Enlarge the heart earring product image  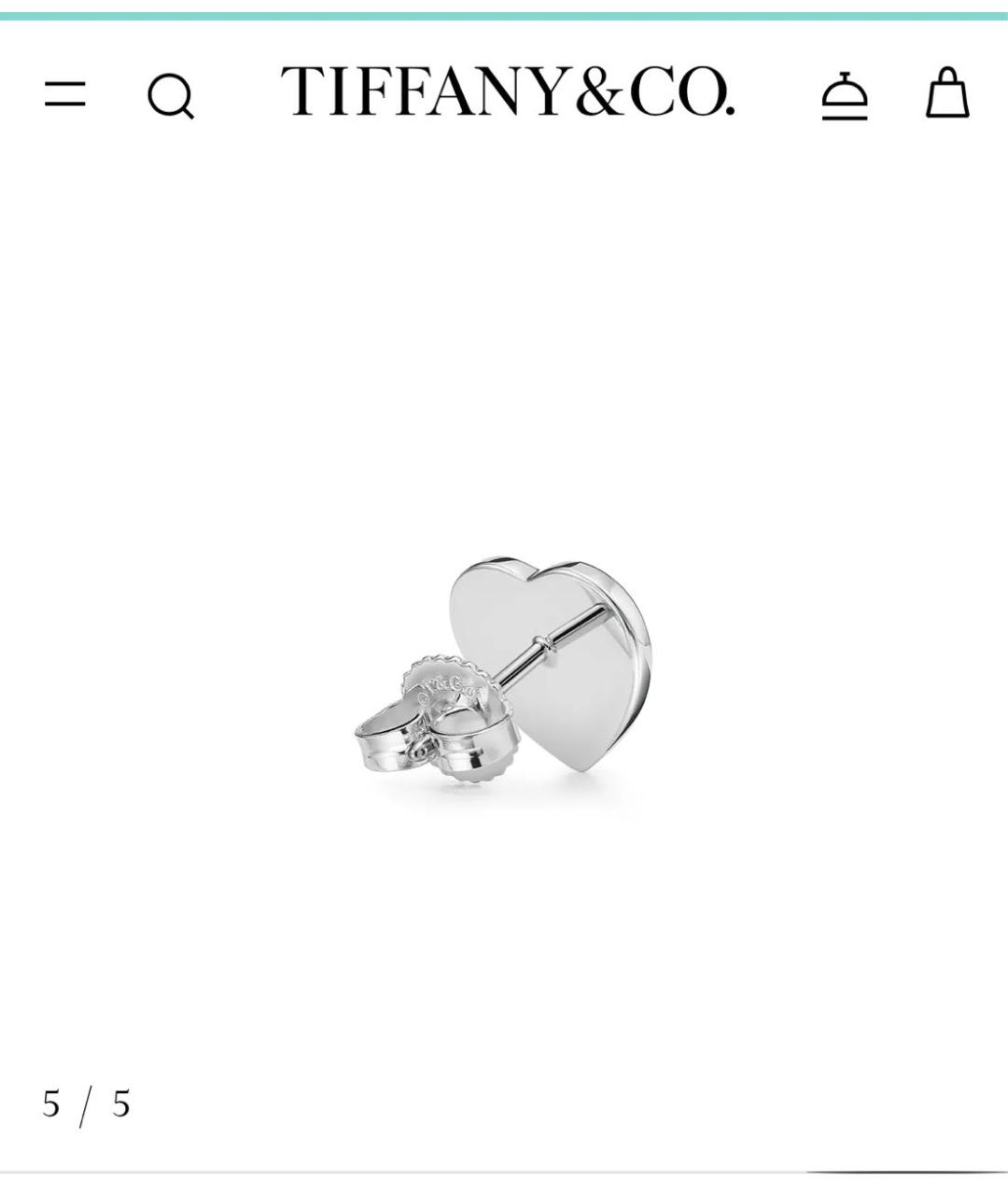tap(504, 668)
